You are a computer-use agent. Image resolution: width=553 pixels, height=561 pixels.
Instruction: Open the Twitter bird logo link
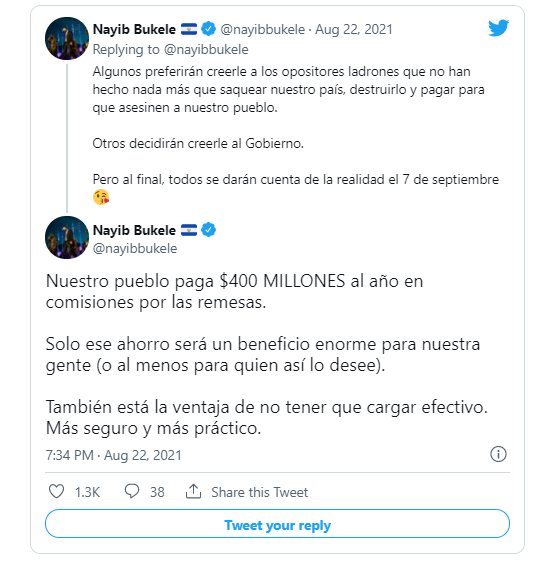tap(498, 28)
